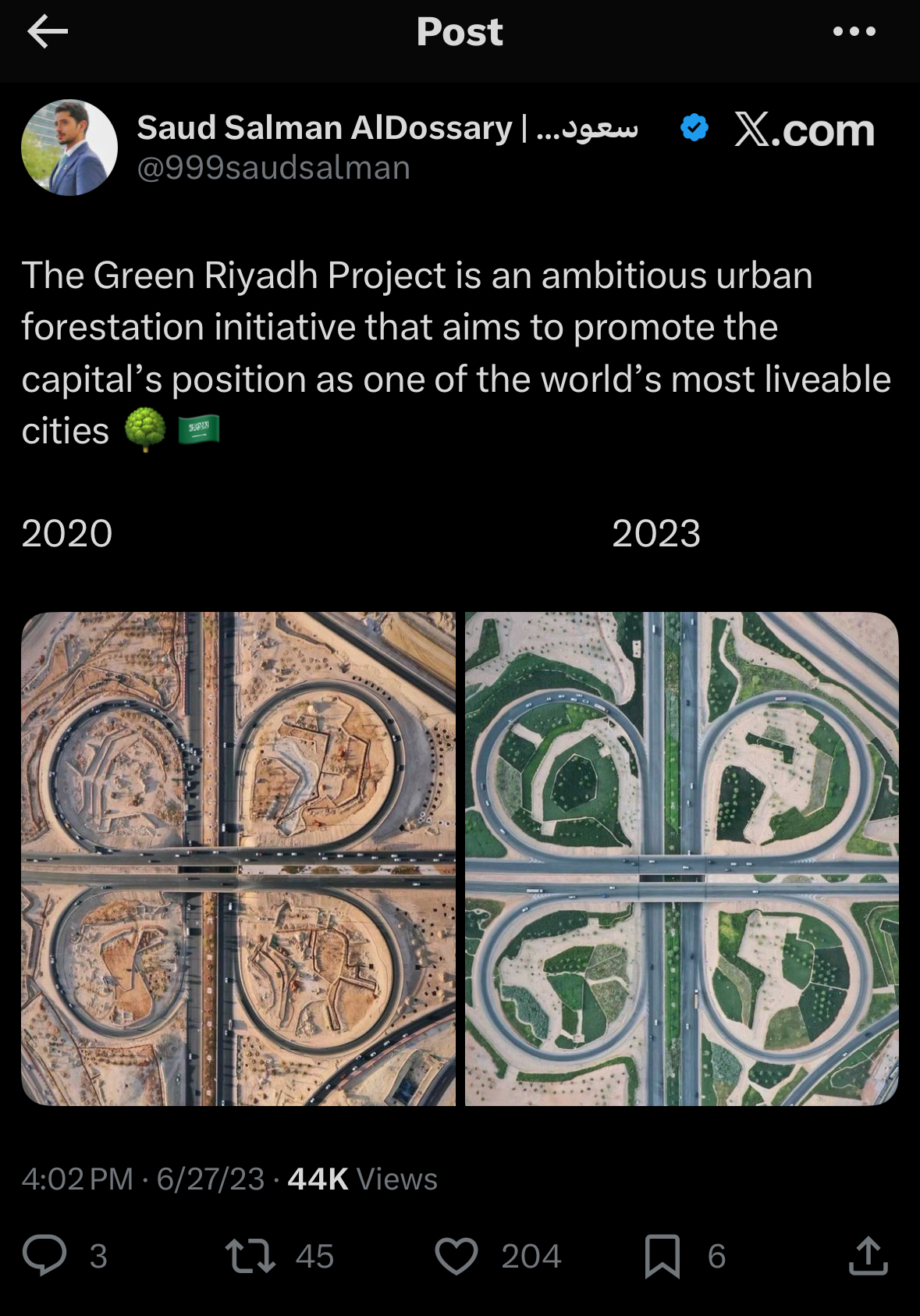920x1316 pixels.
Task: Go back using the arrow
Action: pos(48,32)
